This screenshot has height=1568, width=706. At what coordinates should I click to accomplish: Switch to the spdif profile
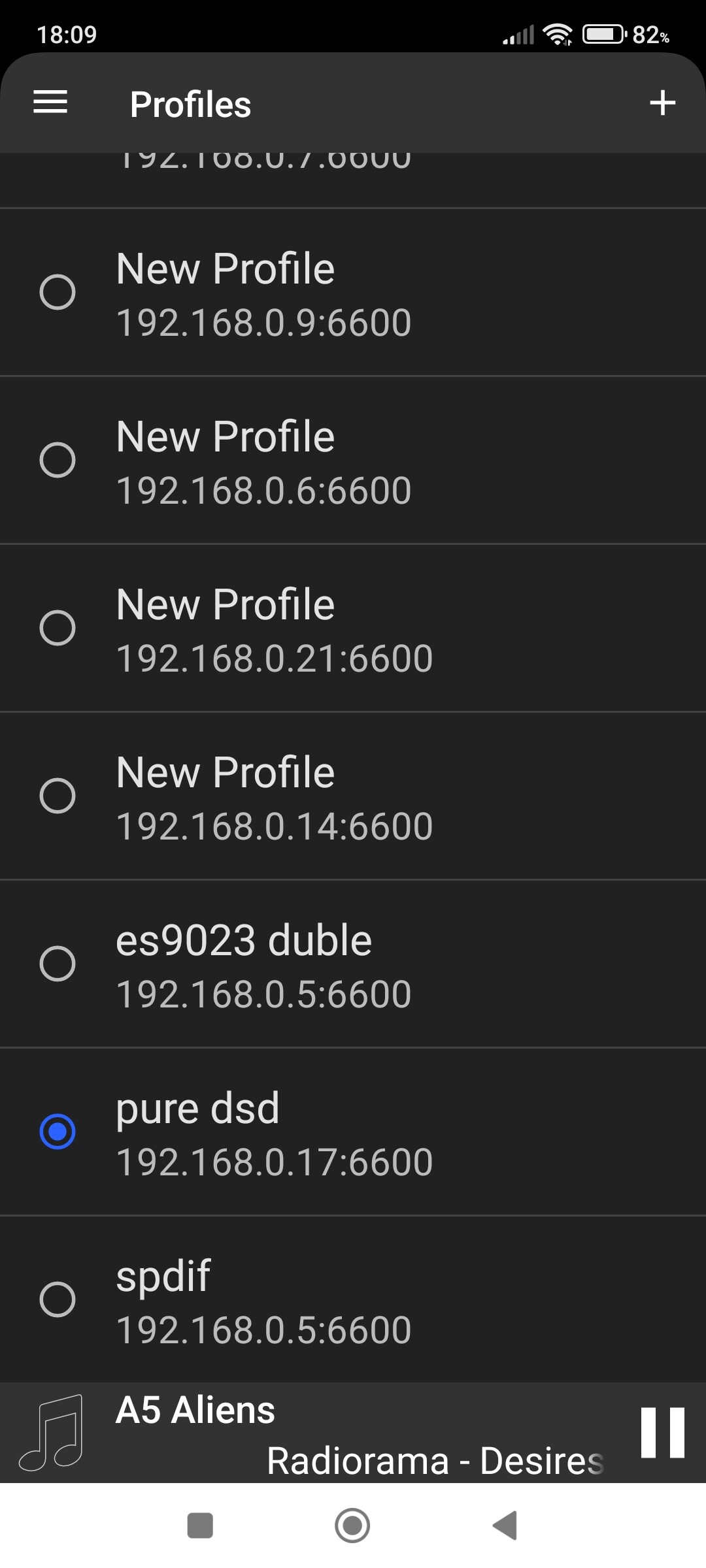[353, 1299]
